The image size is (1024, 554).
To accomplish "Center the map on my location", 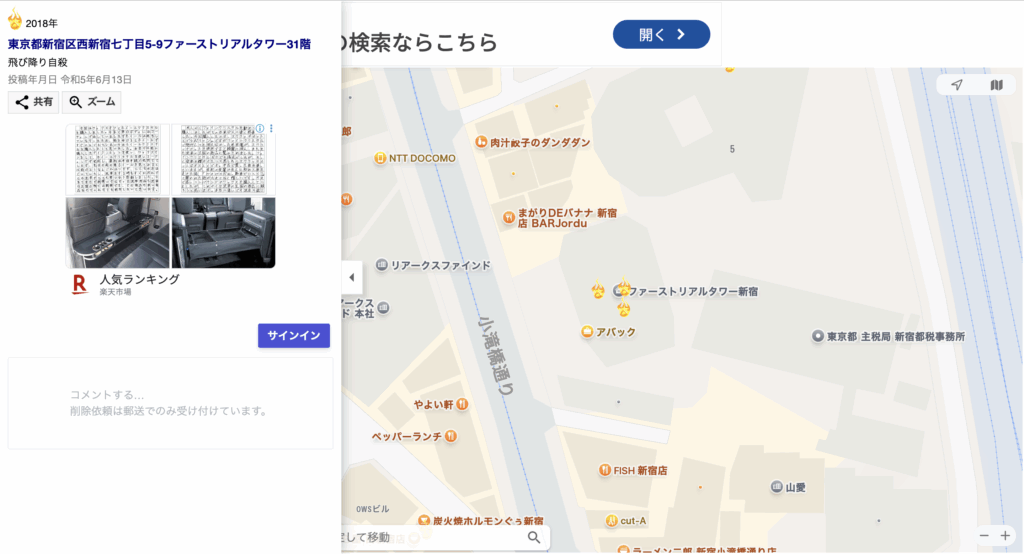I will (x=957, y=85).
